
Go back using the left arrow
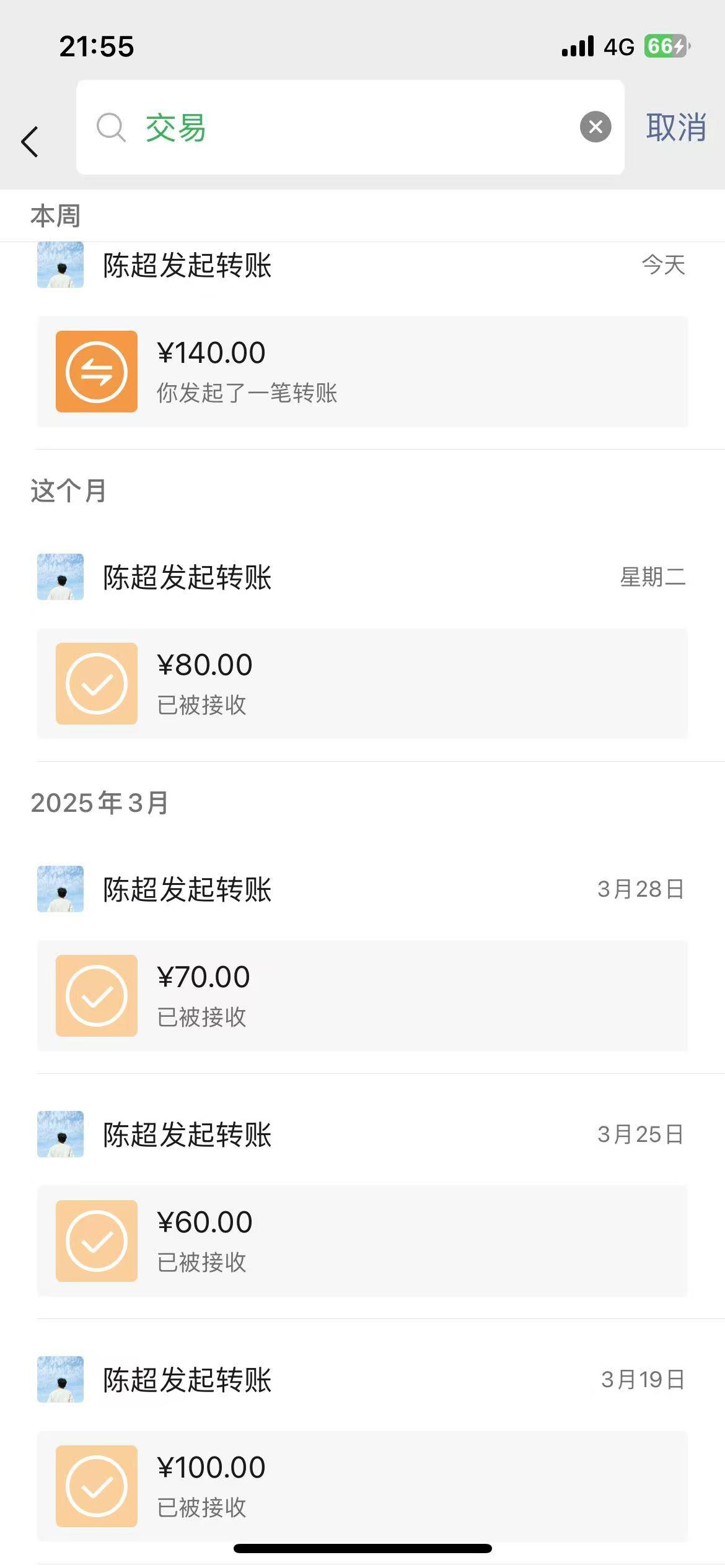click(30, 141)
